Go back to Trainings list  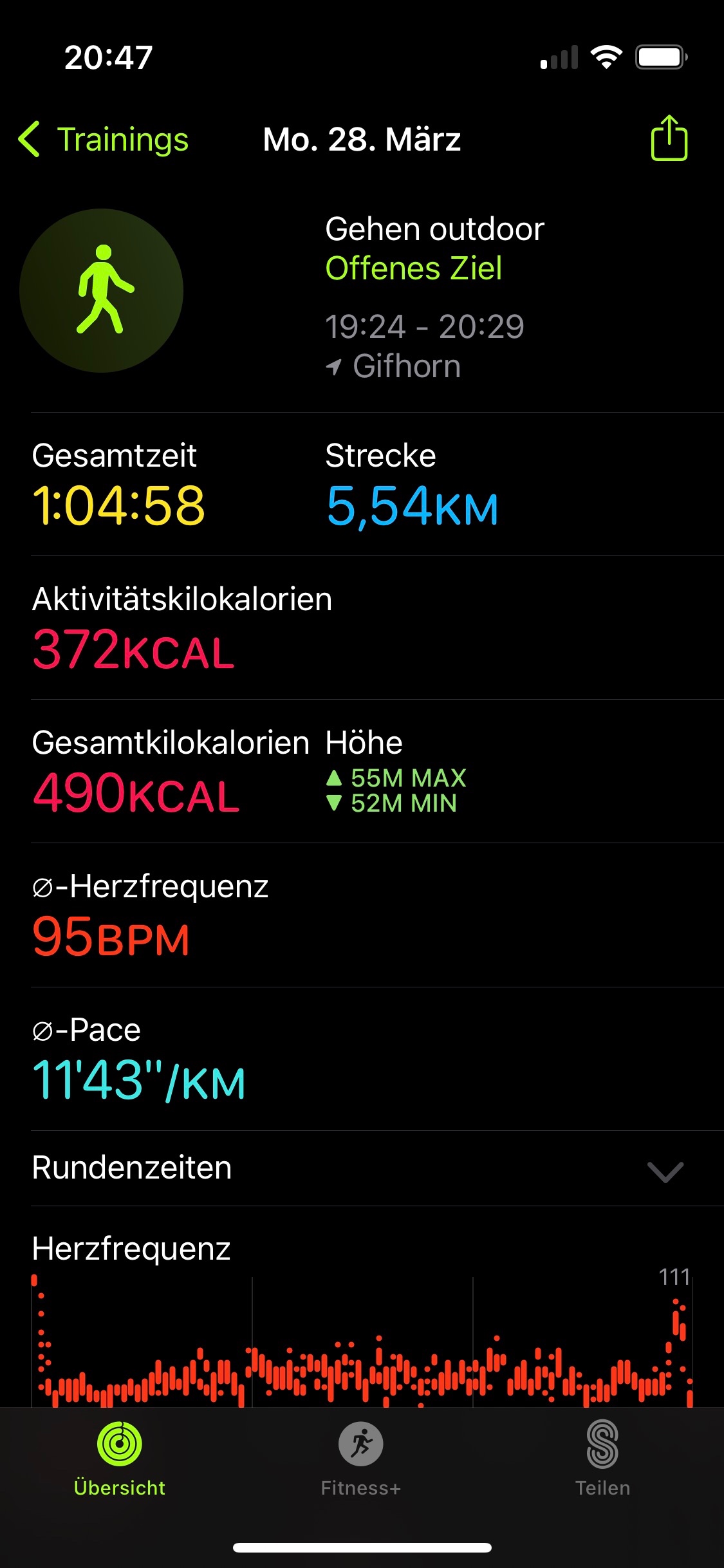[104, 139]
